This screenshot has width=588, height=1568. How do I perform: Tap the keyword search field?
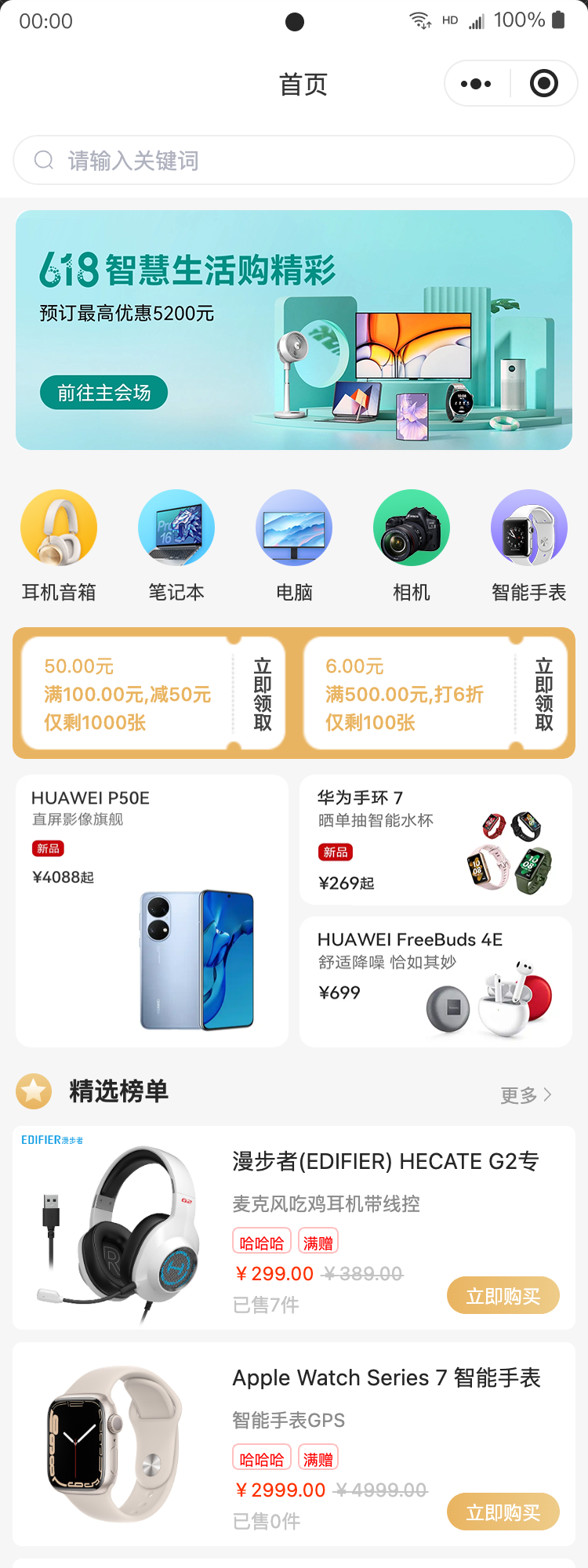point(294,161)
